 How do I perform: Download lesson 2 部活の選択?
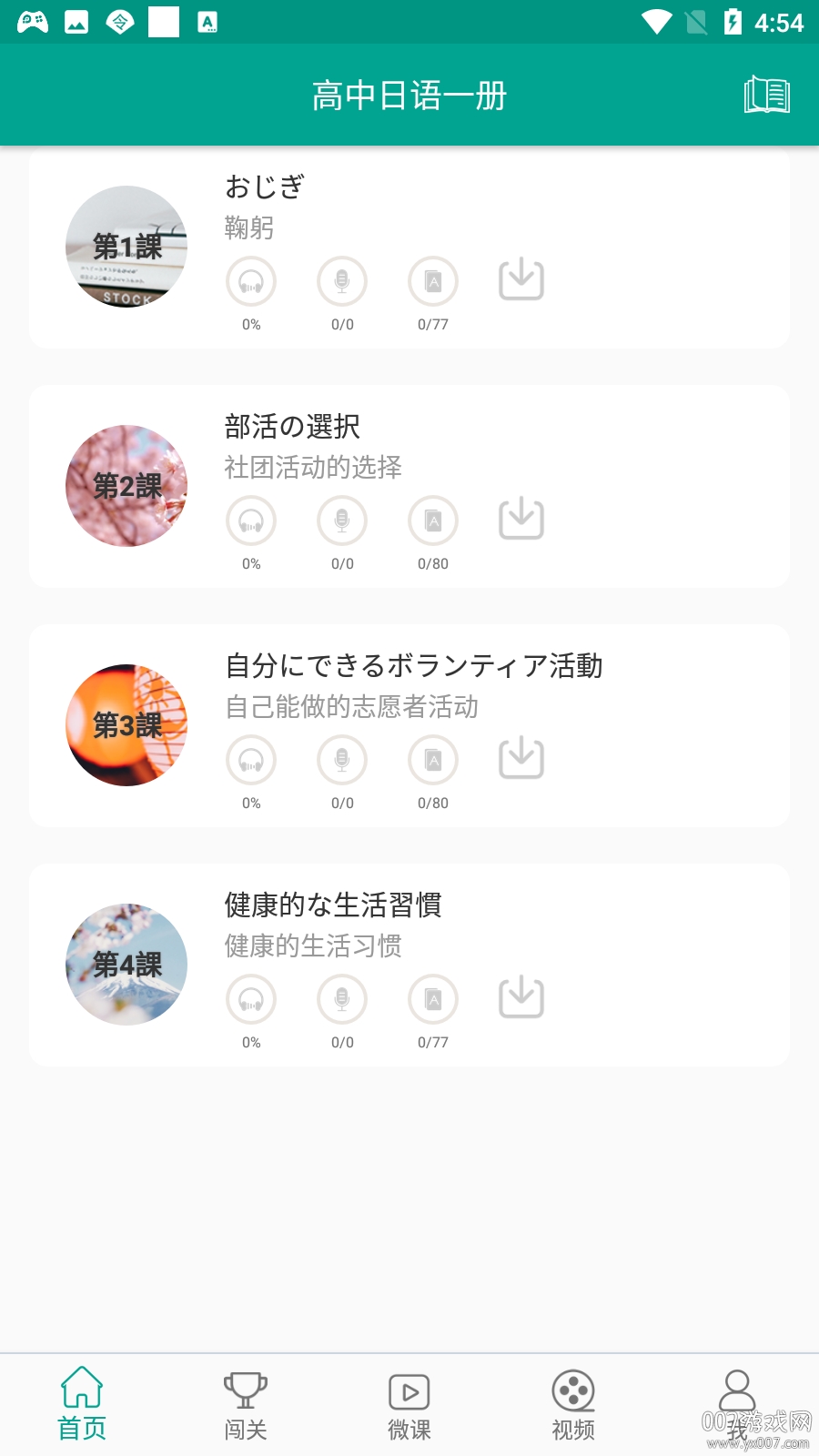[521, 519]
